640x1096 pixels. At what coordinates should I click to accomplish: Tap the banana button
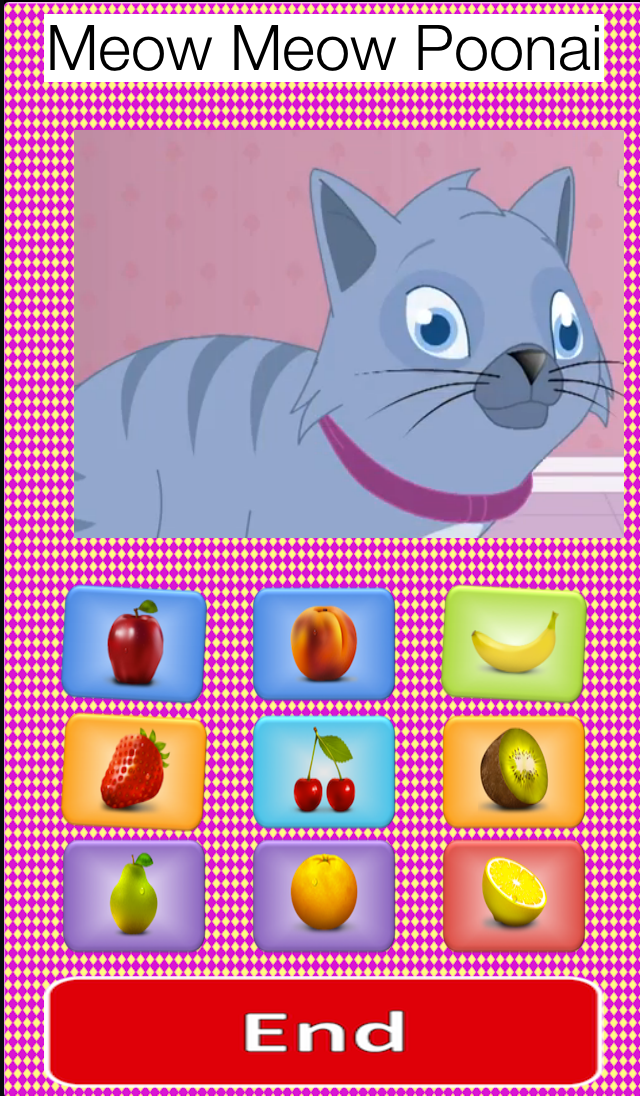click(514, 643)
